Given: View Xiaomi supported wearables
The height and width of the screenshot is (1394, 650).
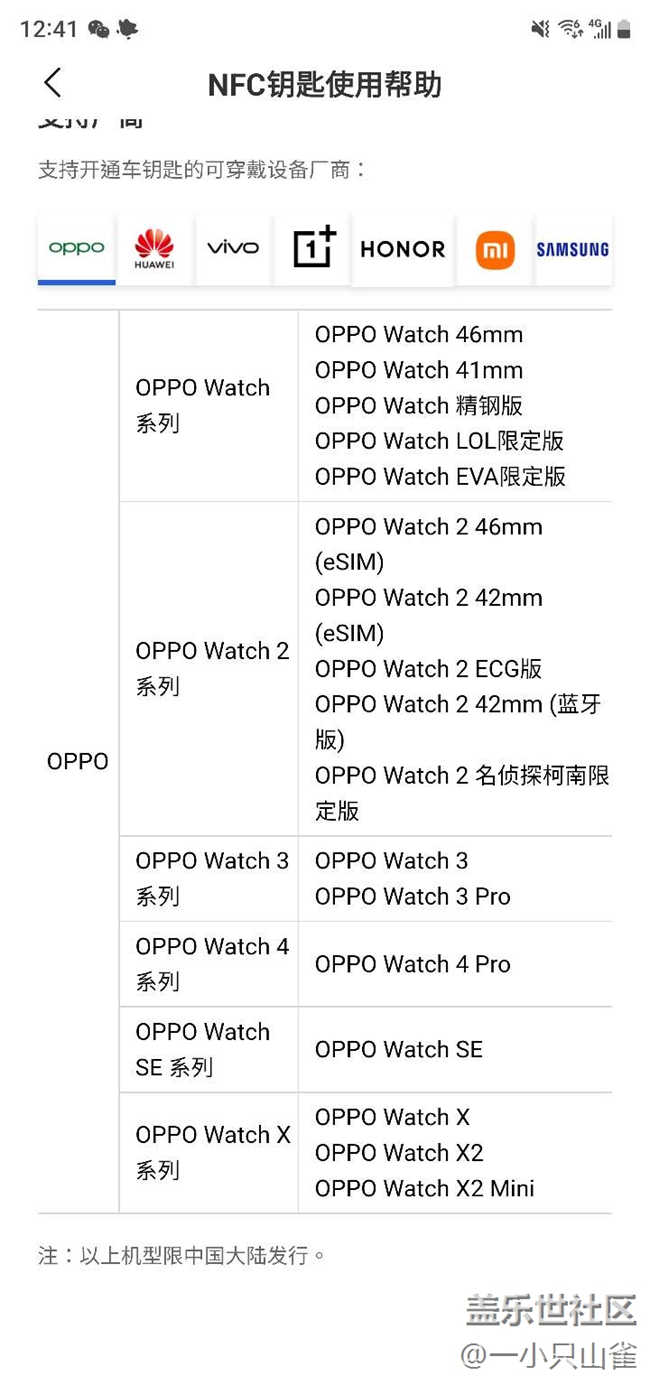Looking at the screenshot, I should point(494,248).
